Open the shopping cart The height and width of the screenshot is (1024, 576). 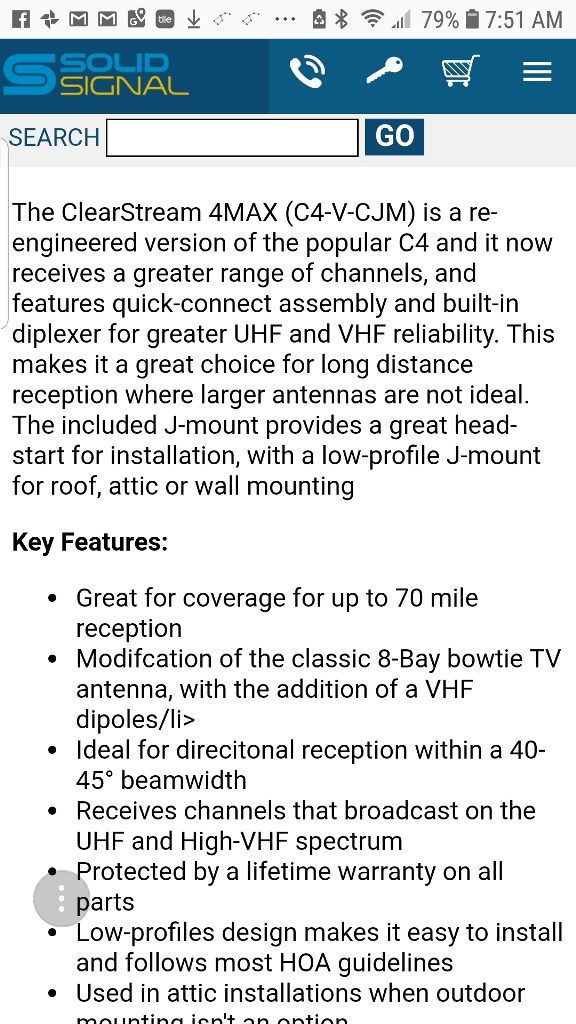tap(460, 71)
